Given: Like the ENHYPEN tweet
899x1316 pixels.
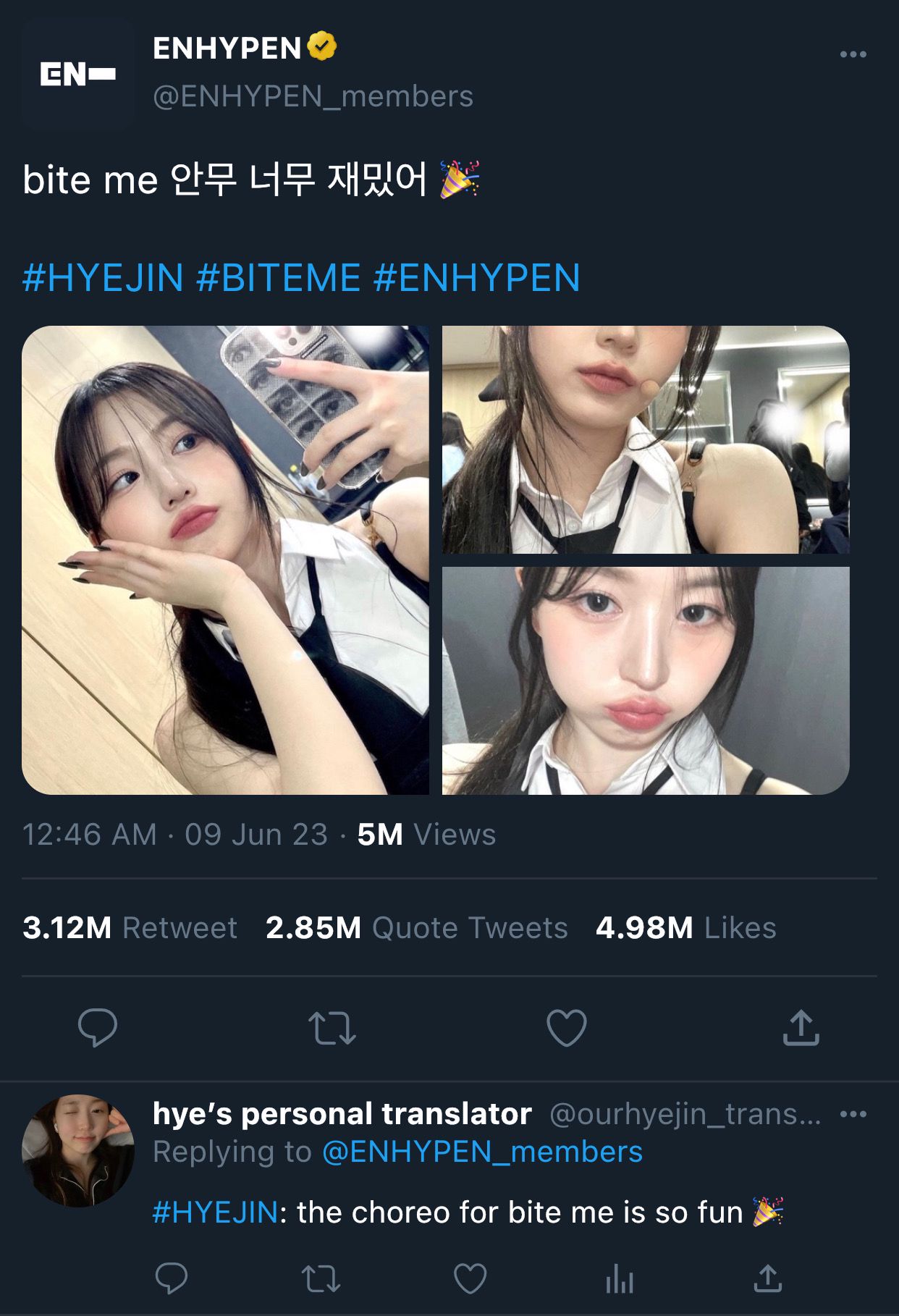Looking at the screenshot, I should click(566, 1028).
